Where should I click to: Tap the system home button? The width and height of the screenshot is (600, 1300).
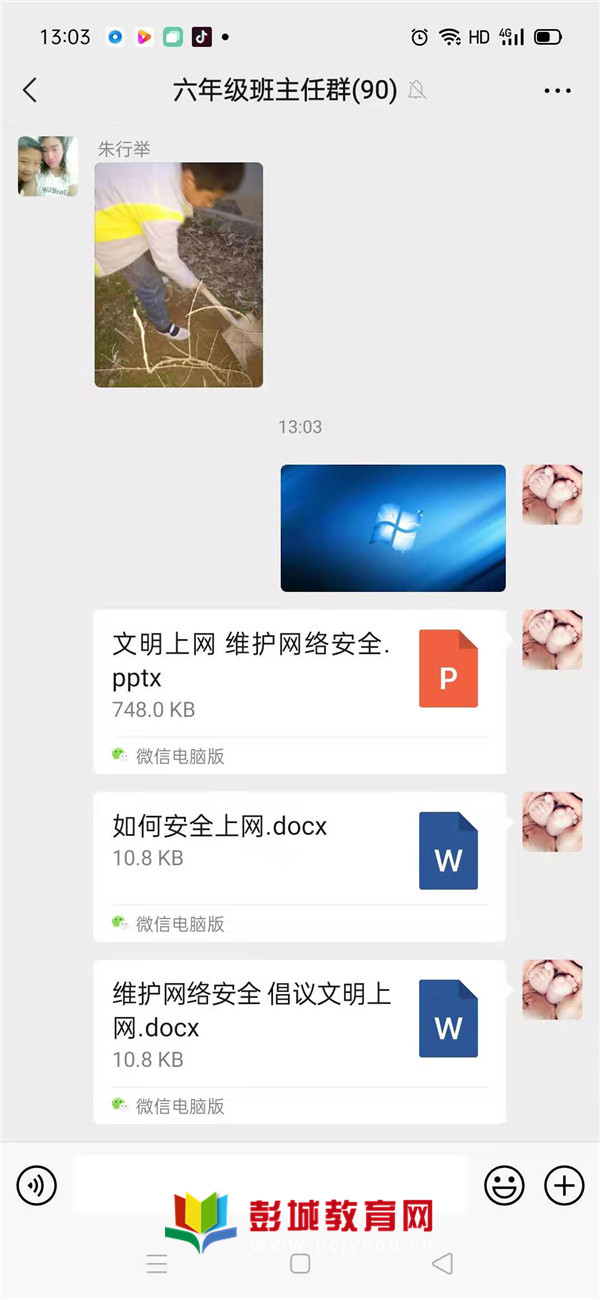point(300,1264)
